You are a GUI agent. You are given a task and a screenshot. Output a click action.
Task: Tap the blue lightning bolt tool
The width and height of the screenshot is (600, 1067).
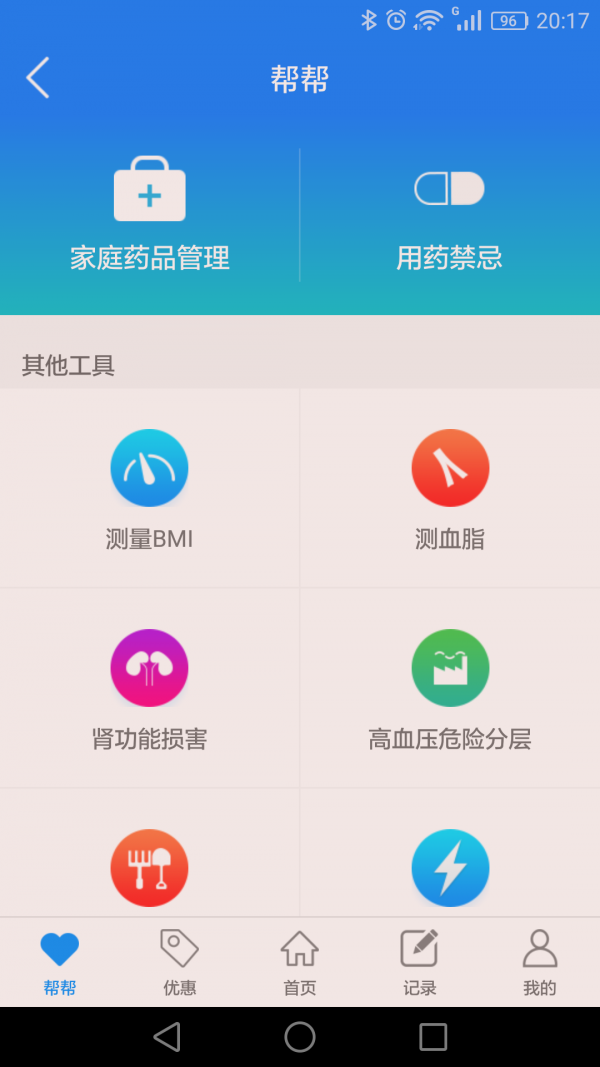click(450, 867)
